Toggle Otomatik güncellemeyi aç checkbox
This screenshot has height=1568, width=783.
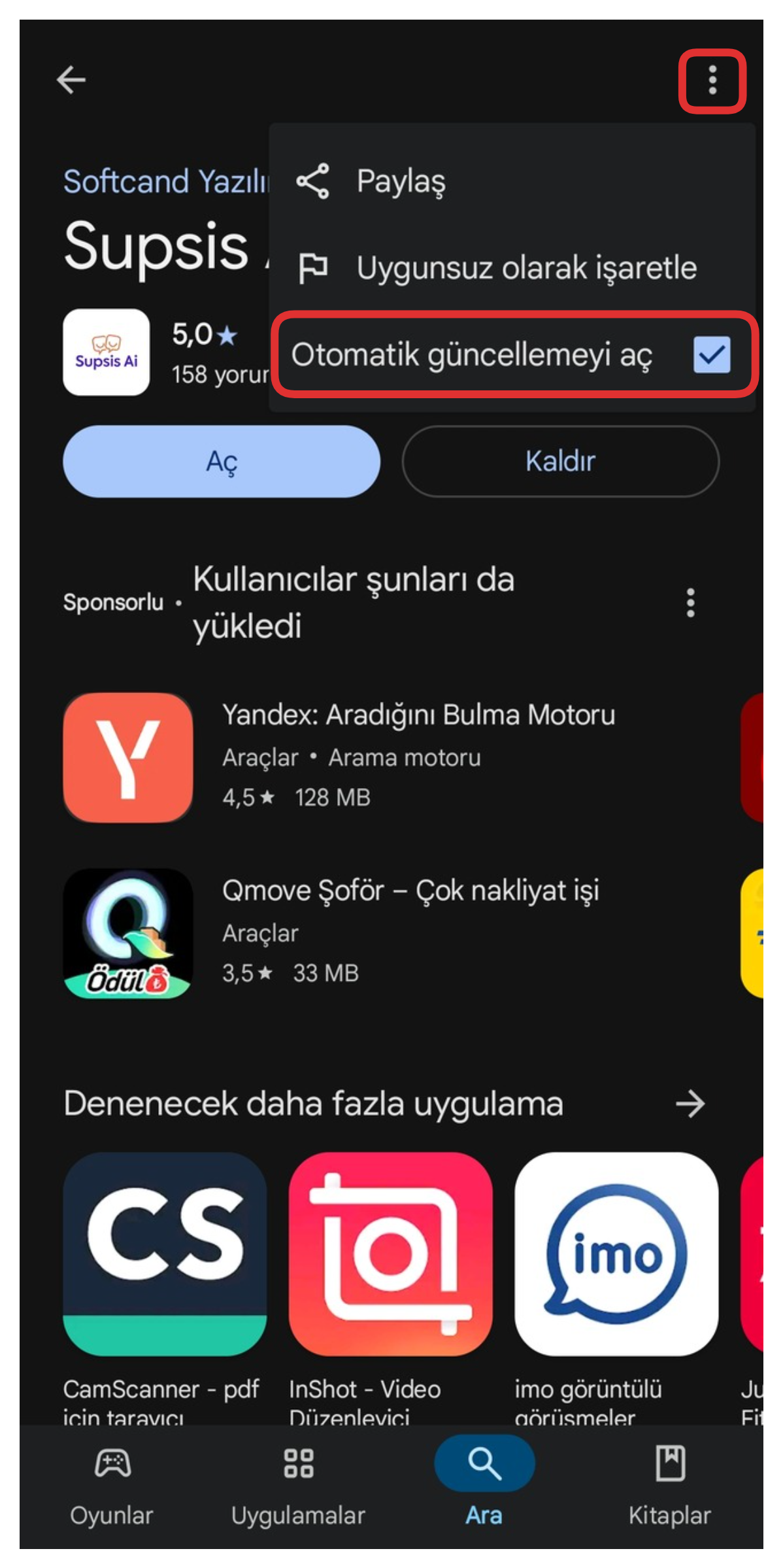(711, 355)
